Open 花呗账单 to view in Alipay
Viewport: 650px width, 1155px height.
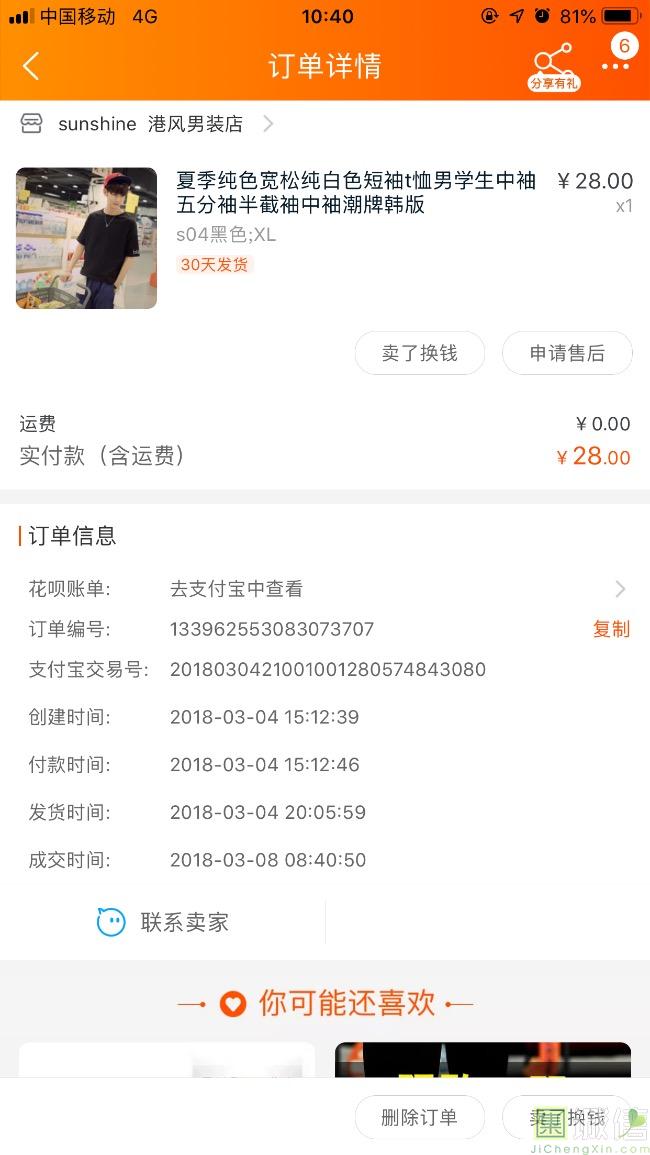point(325,589)
